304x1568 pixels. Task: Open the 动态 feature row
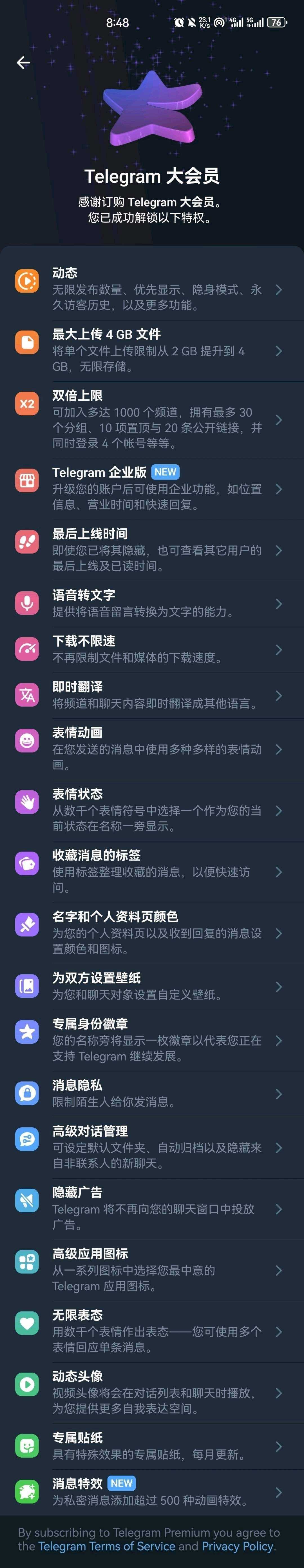click(152, 289)
